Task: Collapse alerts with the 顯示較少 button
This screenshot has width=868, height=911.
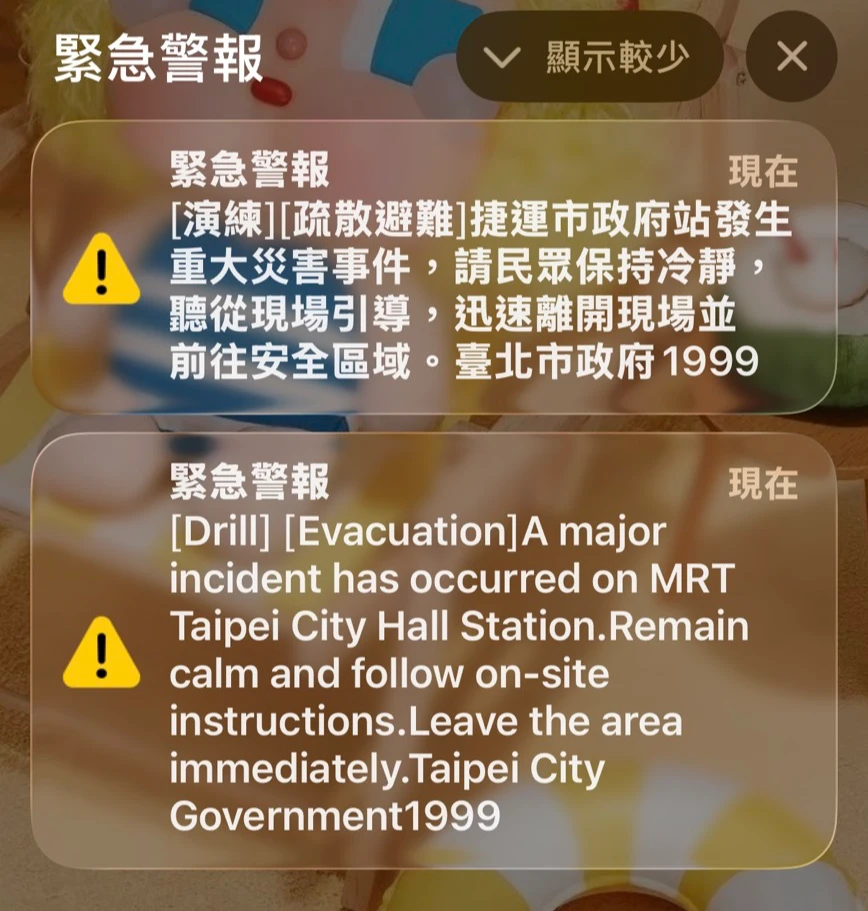Action: (x=589, y=57)
